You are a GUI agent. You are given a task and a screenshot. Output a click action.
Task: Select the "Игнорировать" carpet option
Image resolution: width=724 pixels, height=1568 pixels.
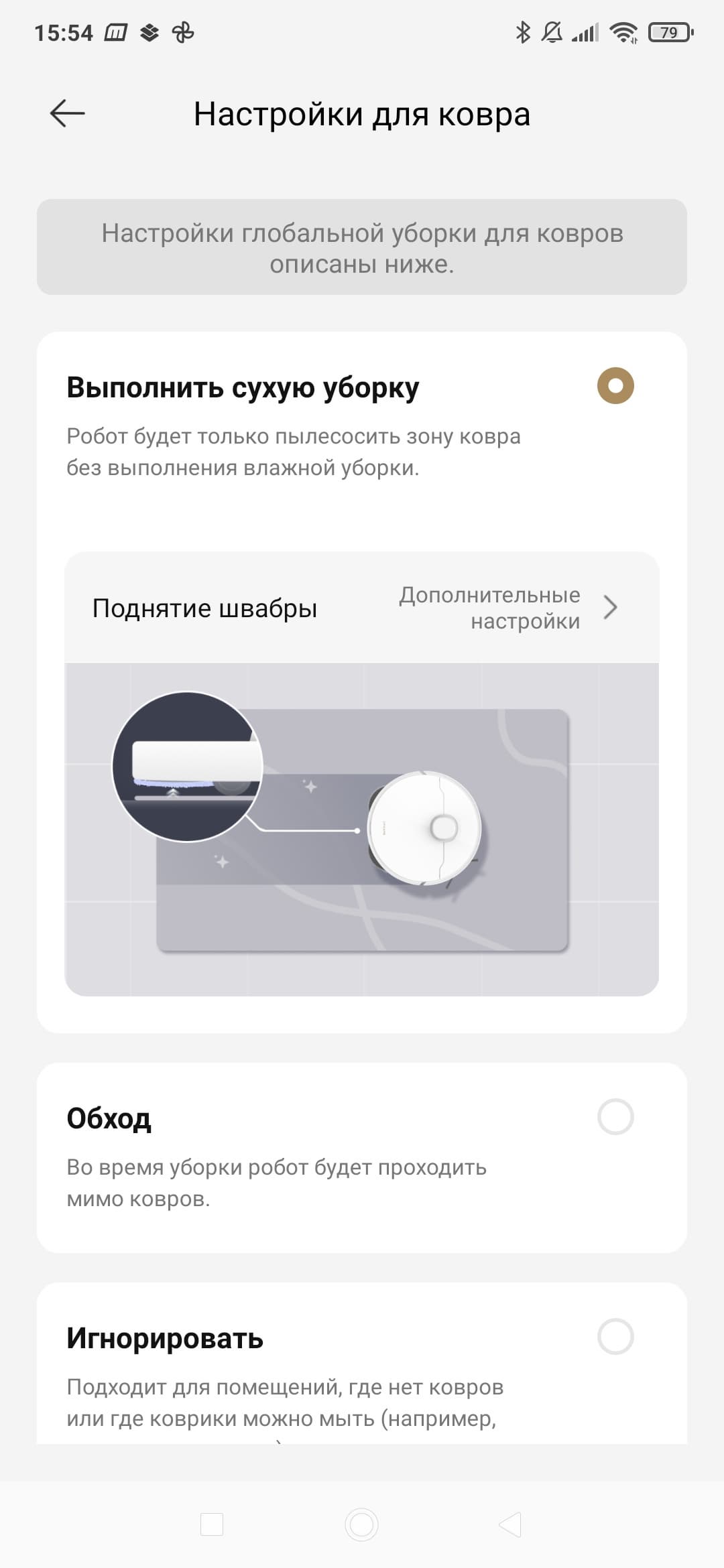(x=615, y=1337)
